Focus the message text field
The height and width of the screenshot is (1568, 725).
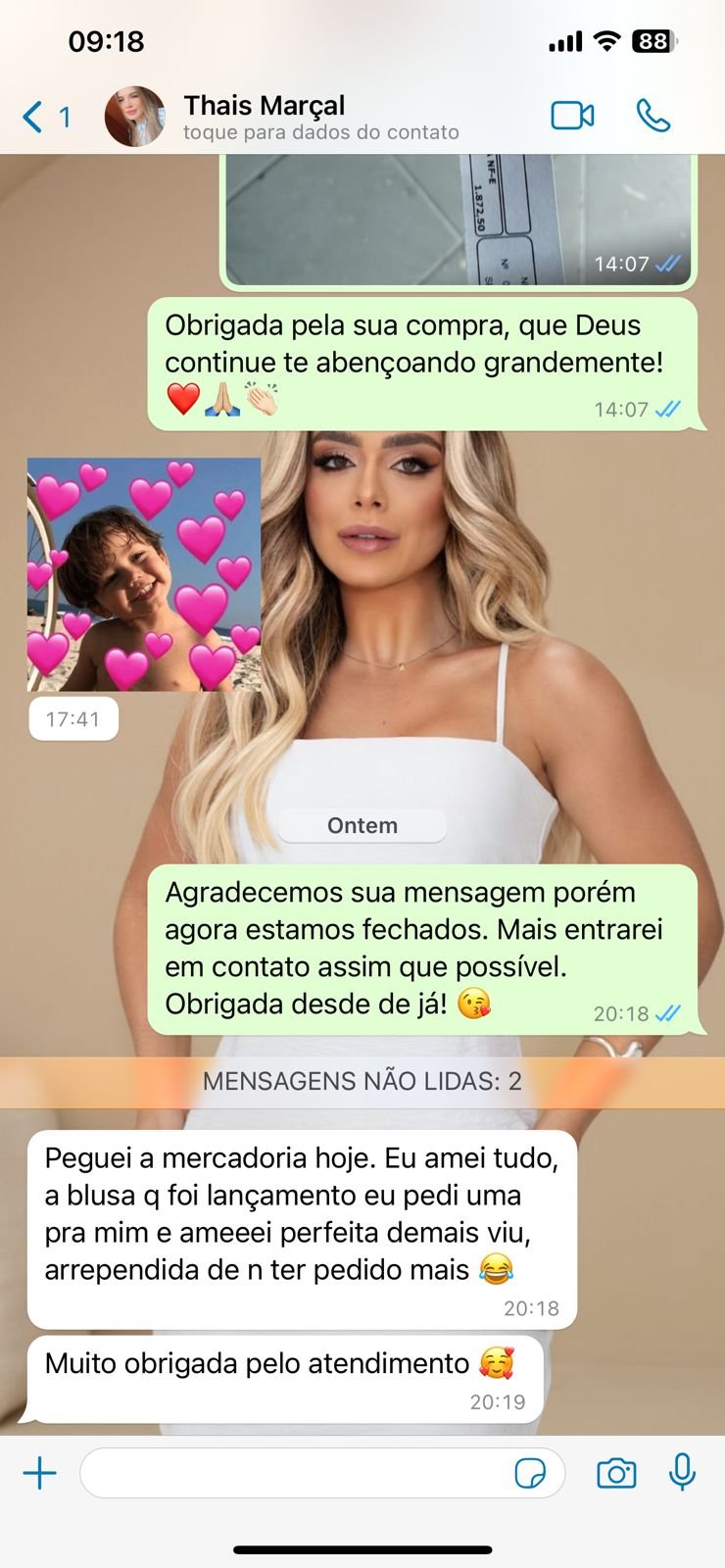pyautogui.click(x=294, y=1473)
